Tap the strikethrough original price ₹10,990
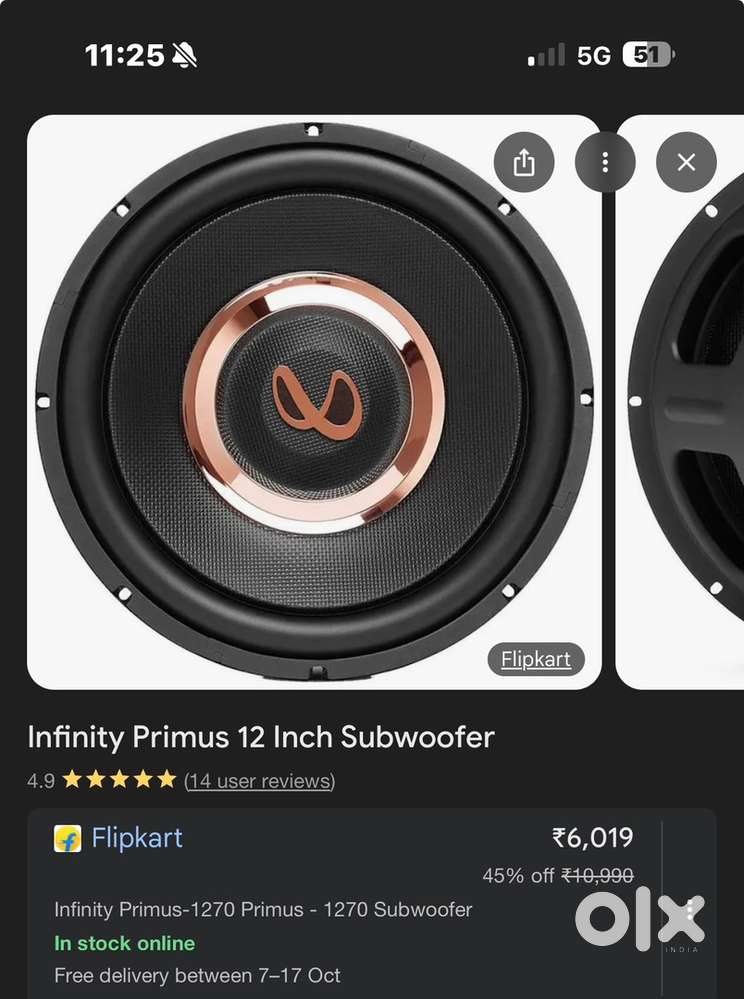Viewport: 744px width, 999px height. [599, 875]
